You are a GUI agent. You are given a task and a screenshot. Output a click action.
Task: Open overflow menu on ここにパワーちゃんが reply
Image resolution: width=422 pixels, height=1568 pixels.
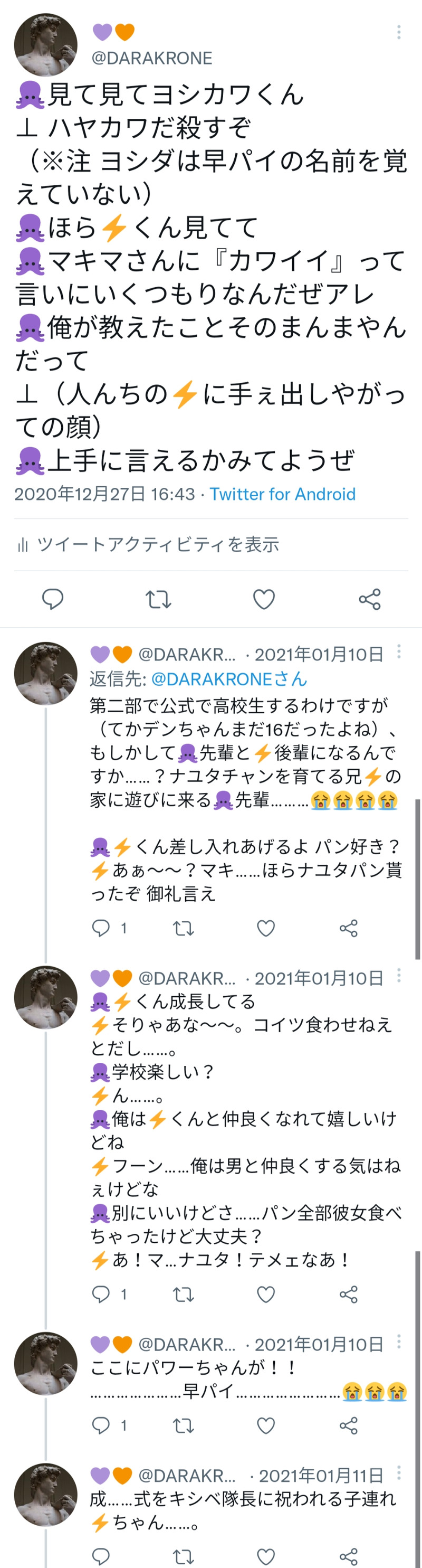[399, 1342]
